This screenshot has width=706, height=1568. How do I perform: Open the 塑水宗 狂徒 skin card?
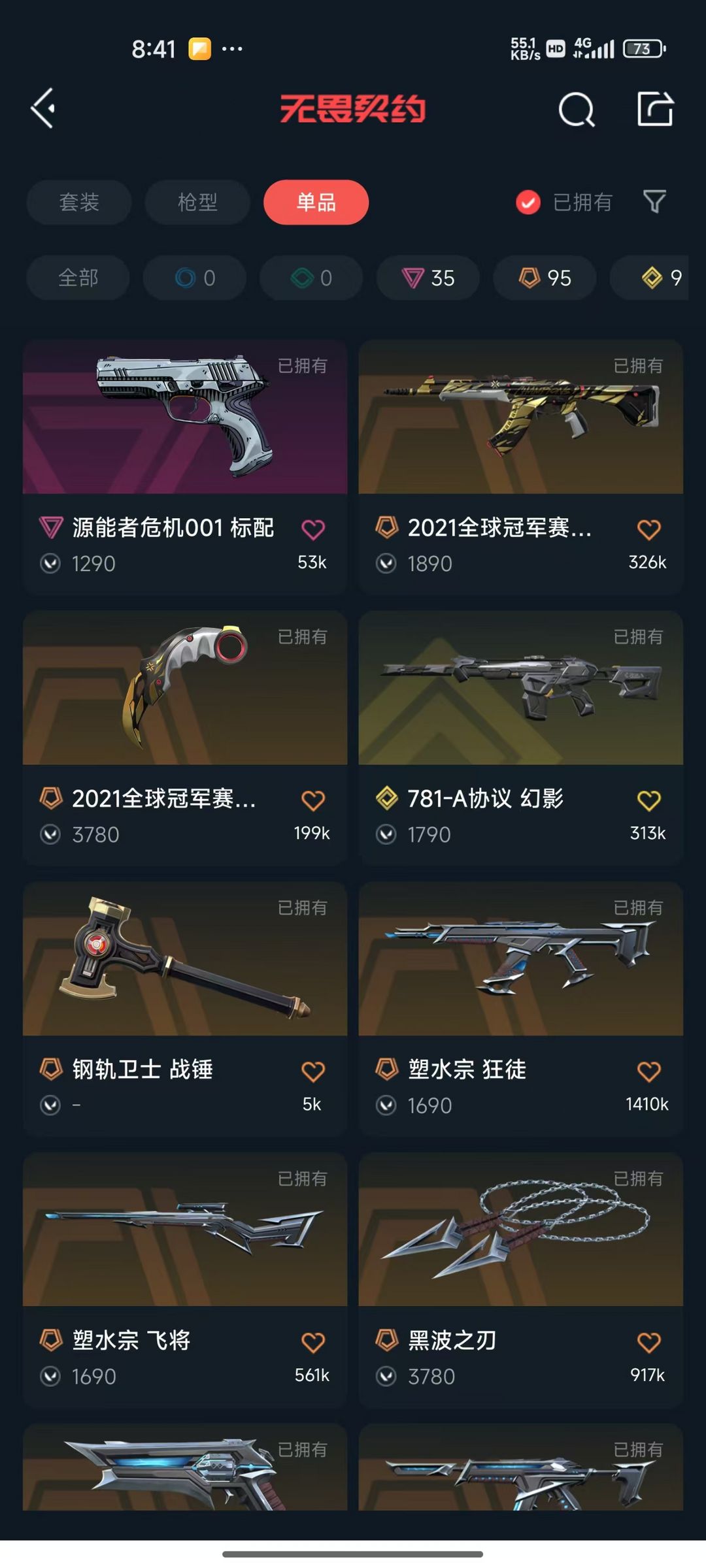521,1008
